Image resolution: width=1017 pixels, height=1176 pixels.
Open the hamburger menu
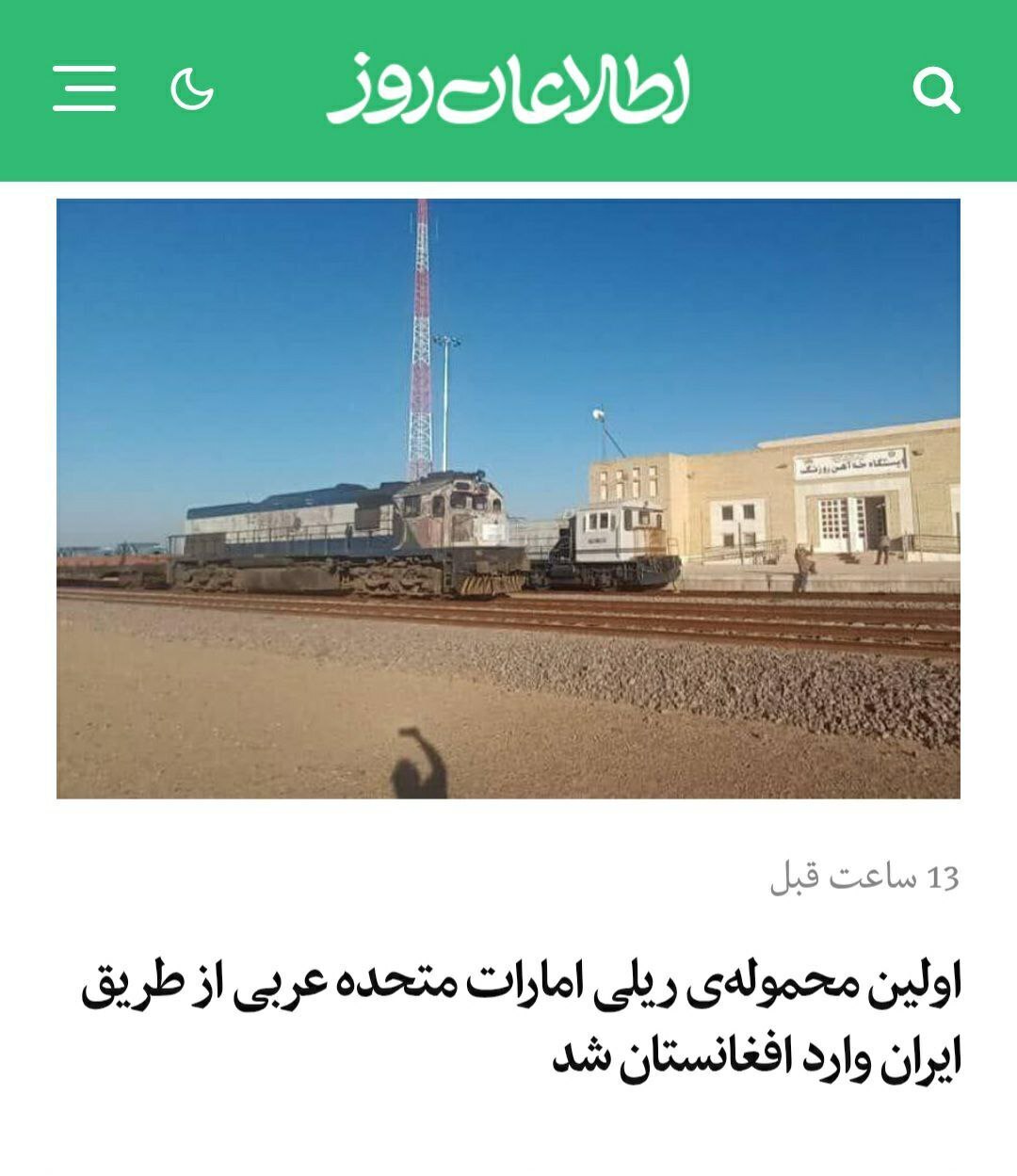(84, 89)
